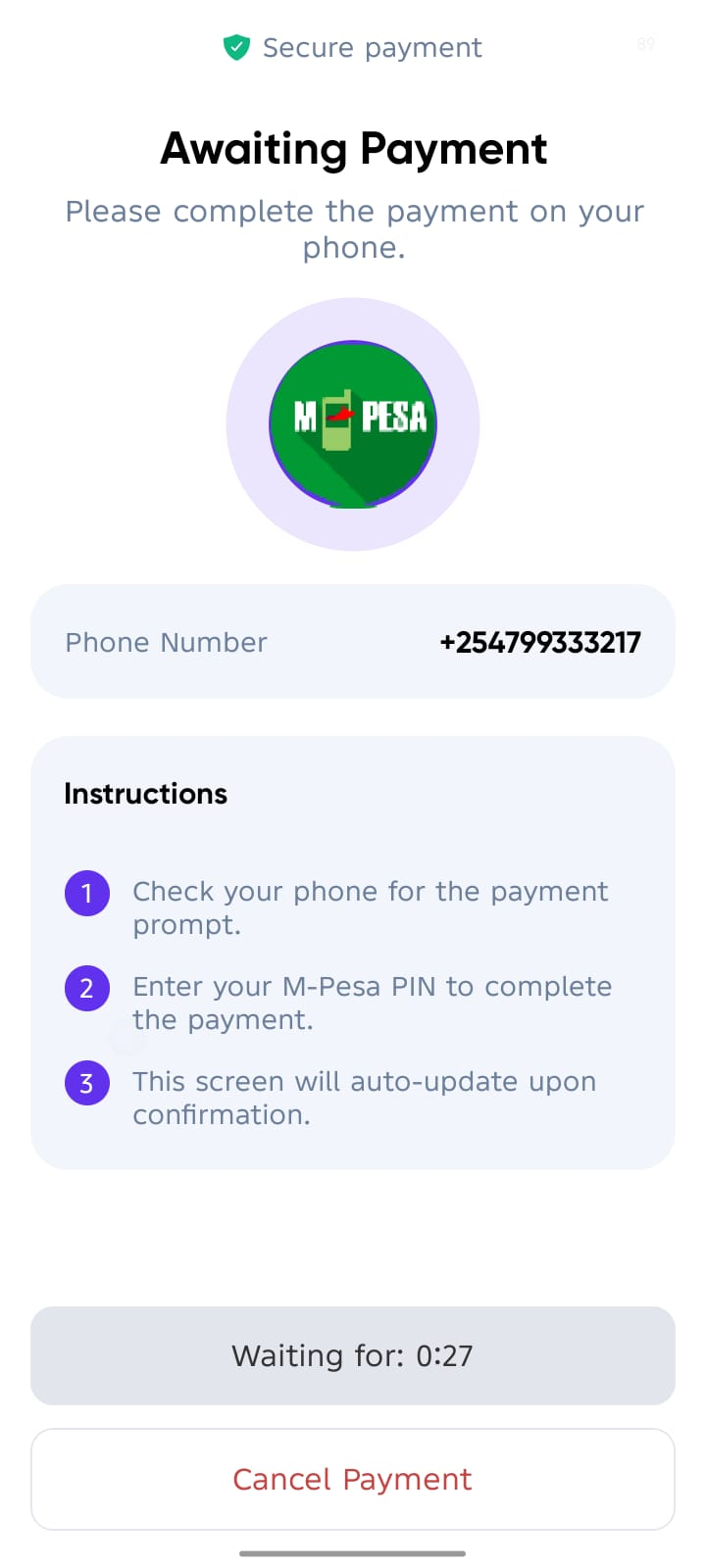Select the step 2 numbered badge
706x1568 pixels.
[87, 988]
